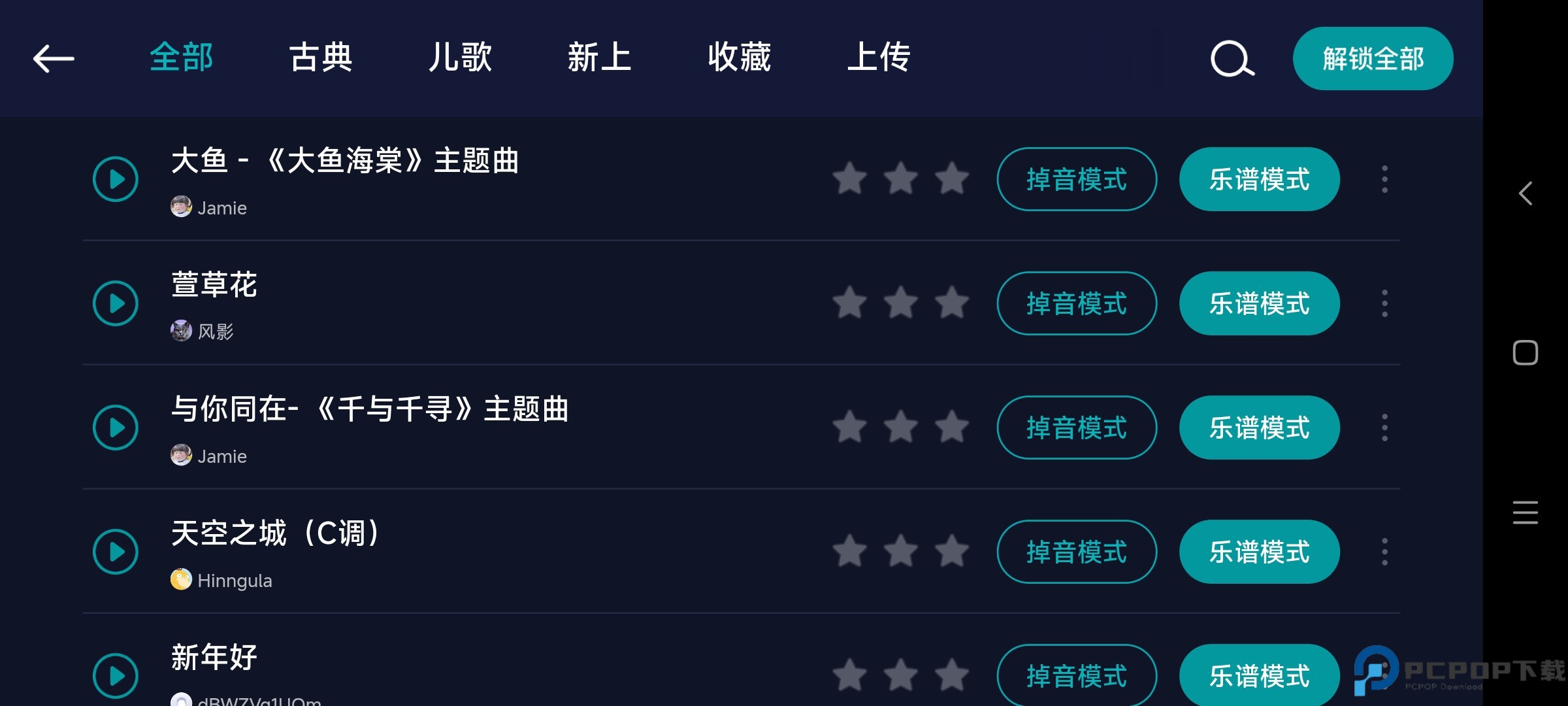Viewport: 1568px width, 706px height.
Task: Start 掉音模式 for 大鱼
Action: tap(1077, 179)
